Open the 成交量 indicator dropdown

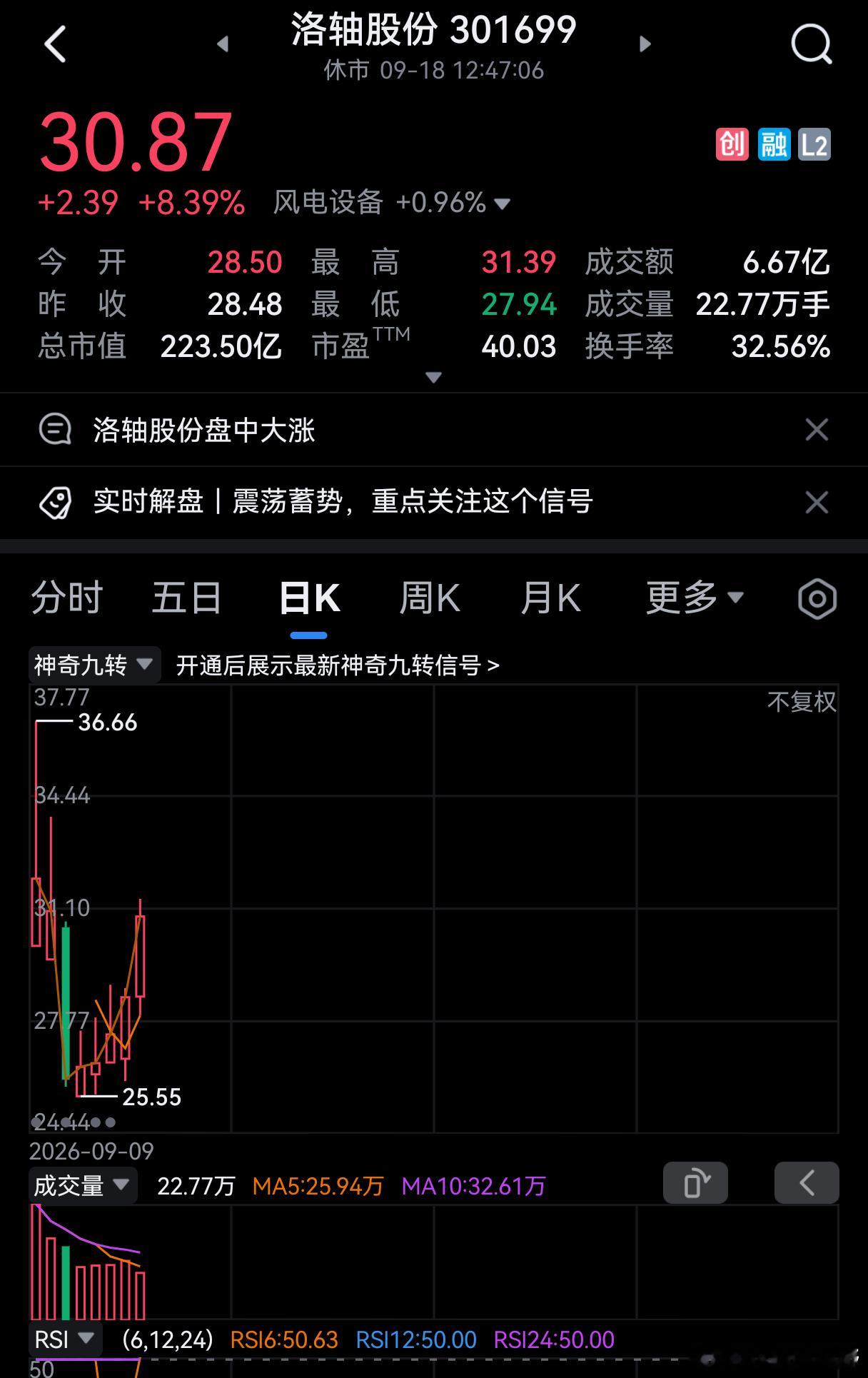click(x=82, y=1186)
